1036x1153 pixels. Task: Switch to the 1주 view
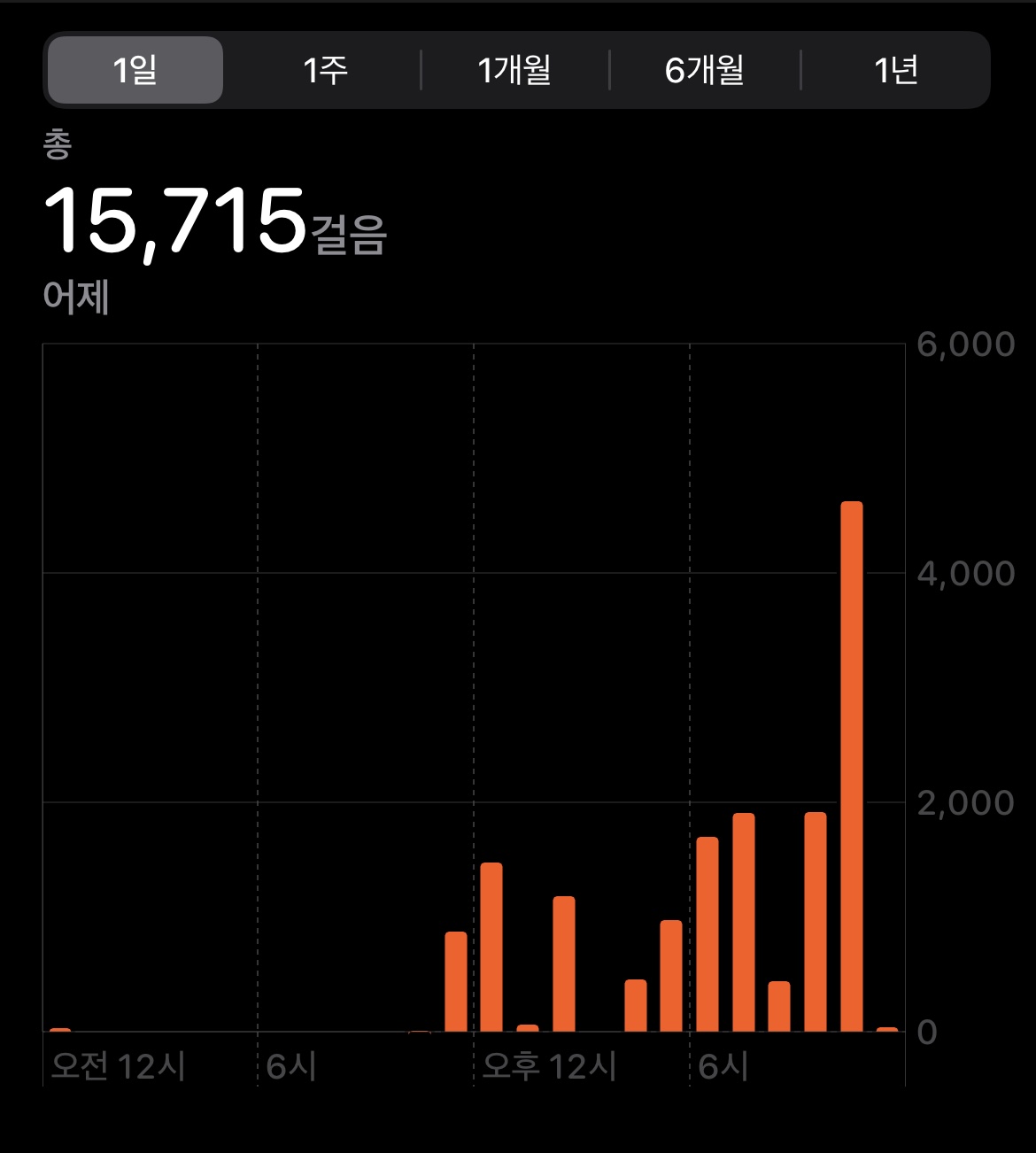pos(325,70)
